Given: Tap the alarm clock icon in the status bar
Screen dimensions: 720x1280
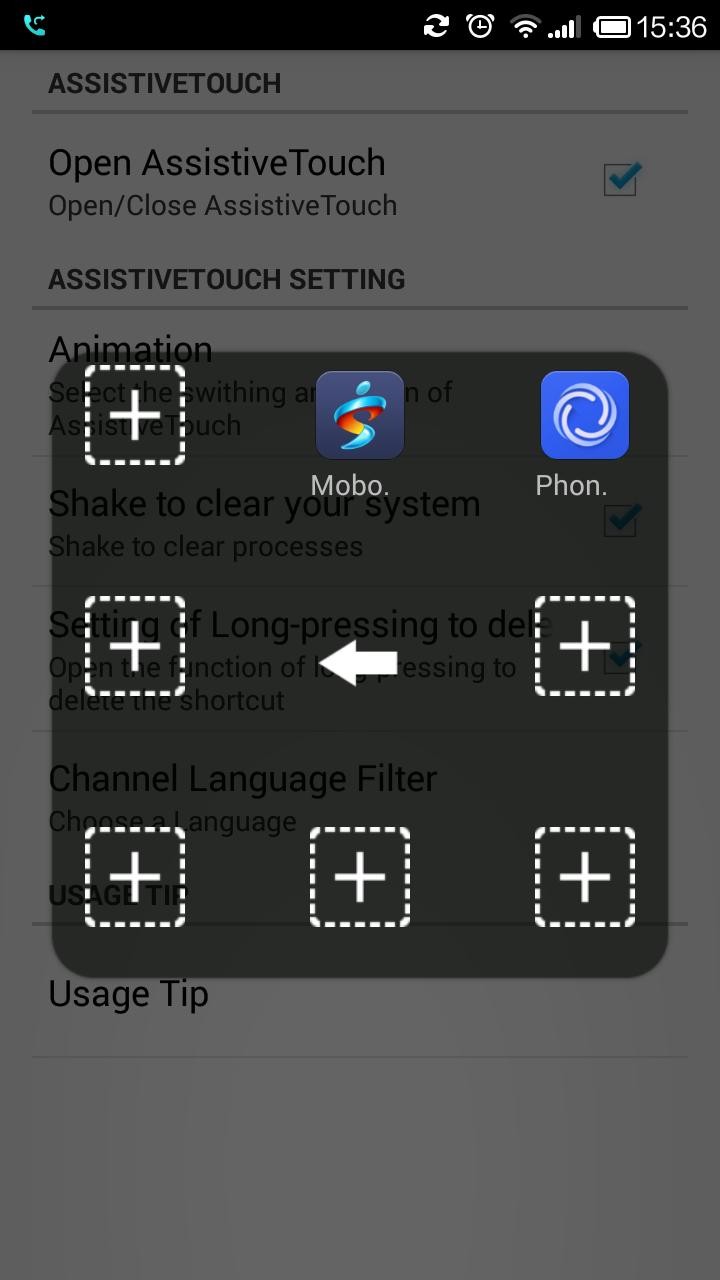Looking at the screenshot, I should pyautogui.click(x=478, y=25).
